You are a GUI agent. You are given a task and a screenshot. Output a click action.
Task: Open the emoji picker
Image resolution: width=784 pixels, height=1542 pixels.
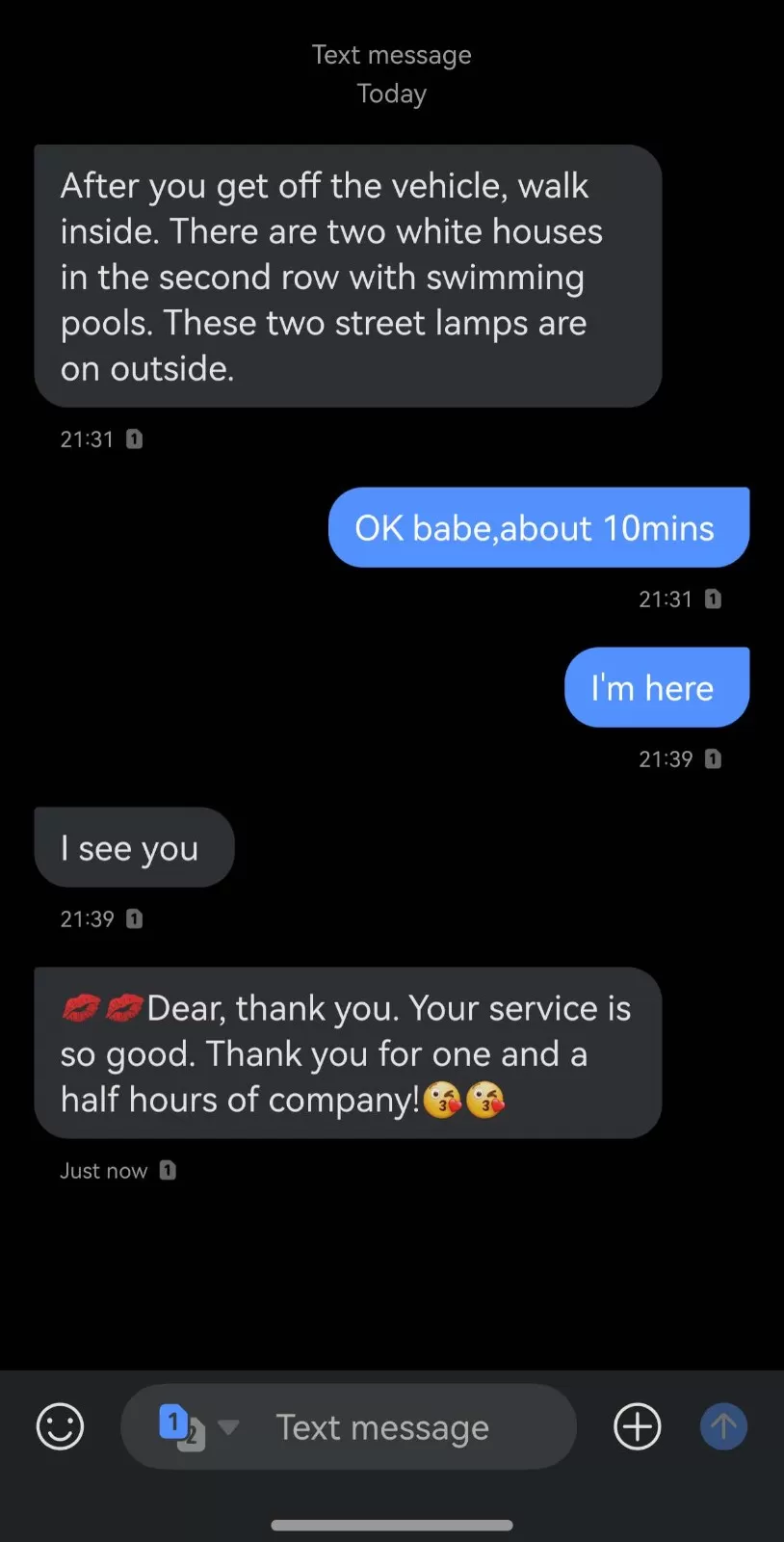pos(60,1426)
